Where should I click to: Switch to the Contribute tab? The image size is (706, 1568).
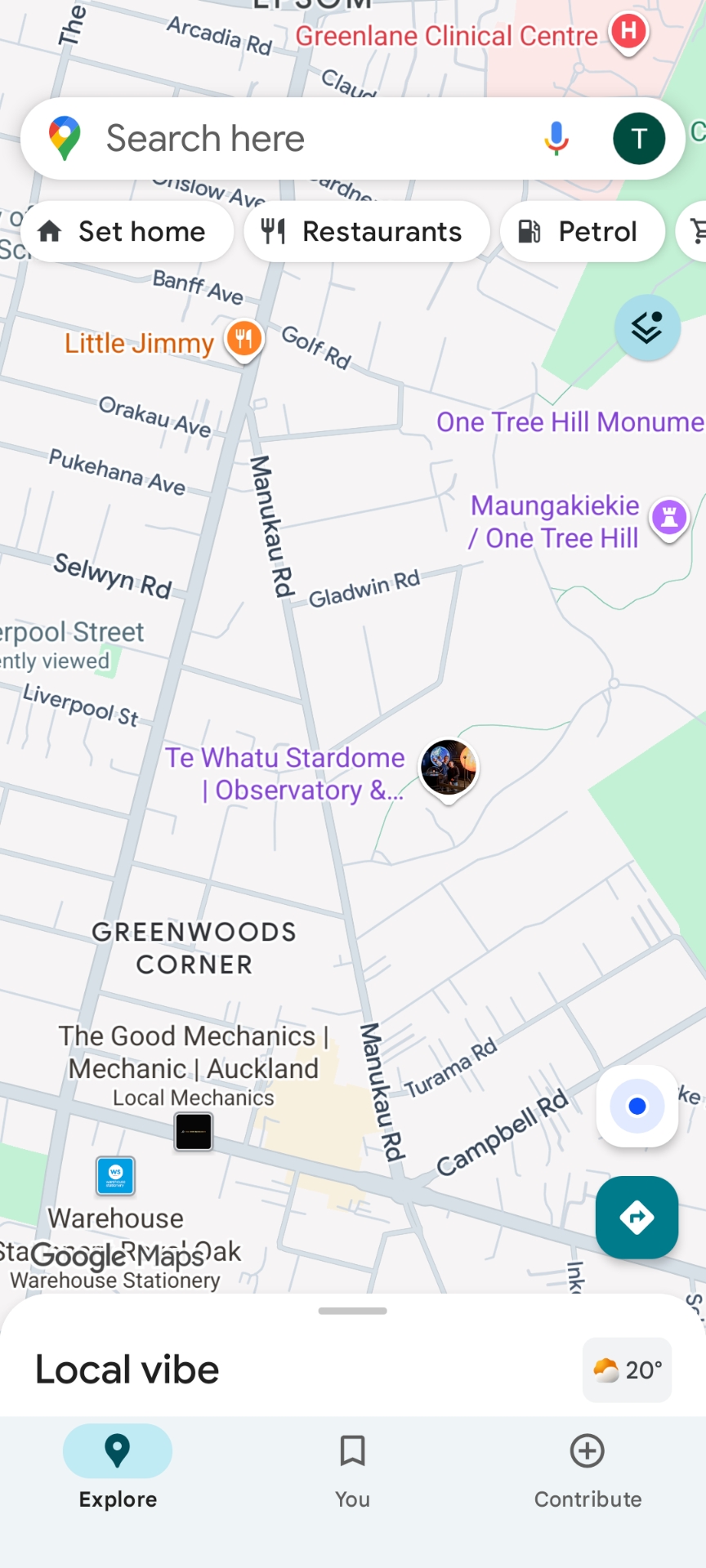588,1468
